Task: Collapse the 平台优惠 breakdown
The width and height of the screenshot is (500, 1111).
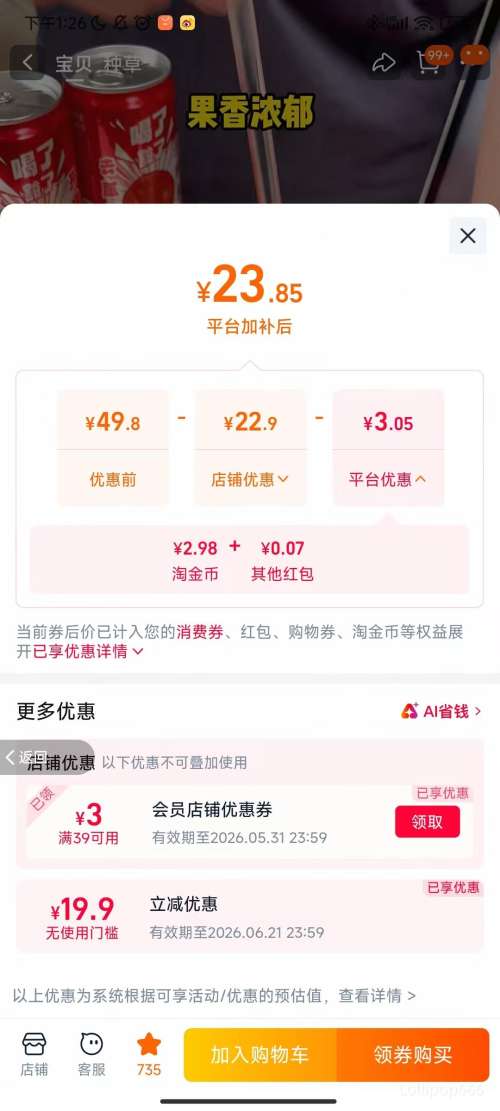Action: [387, 480]
